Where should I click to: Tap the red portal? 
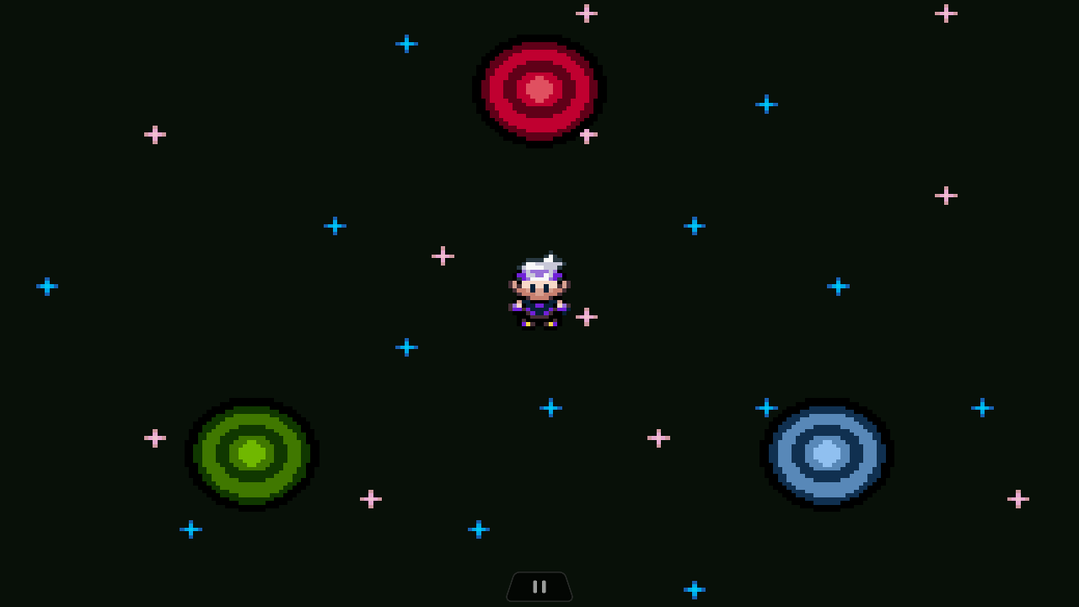tap(539, 90)
